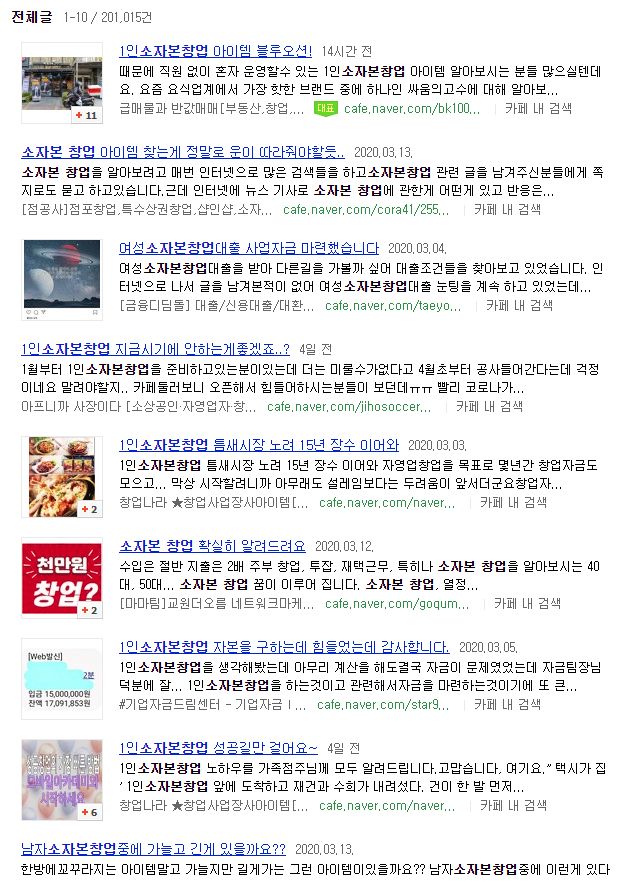
Task: Open the '소자본 창업 확실히 알려드려요' result
Action: [x=212, y=546]
